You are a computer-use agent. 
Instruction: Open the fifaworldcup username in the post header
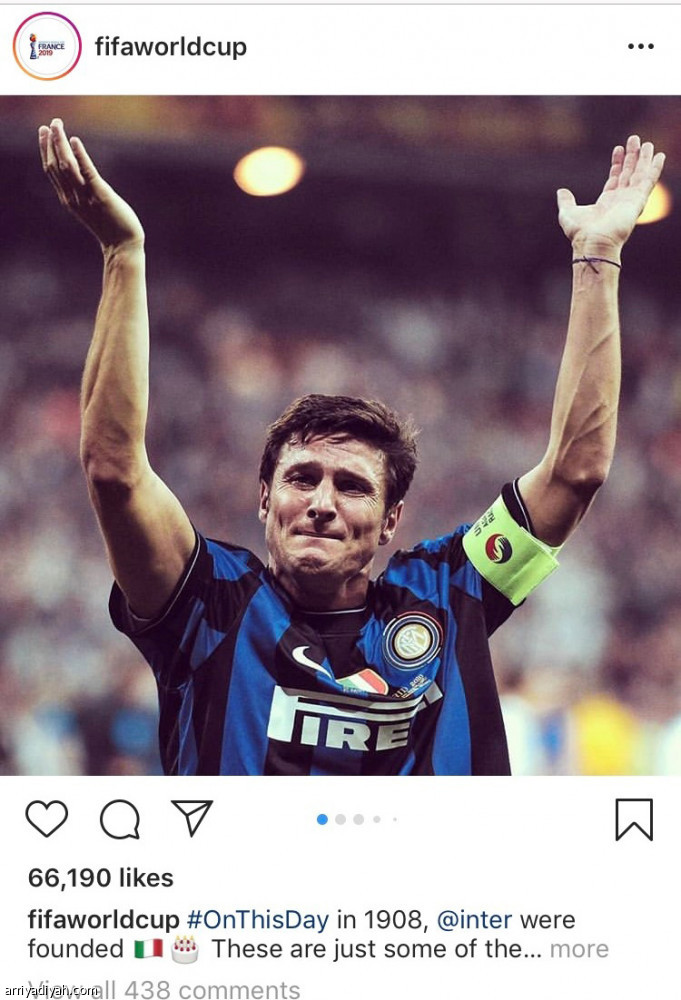pos(170,47)
